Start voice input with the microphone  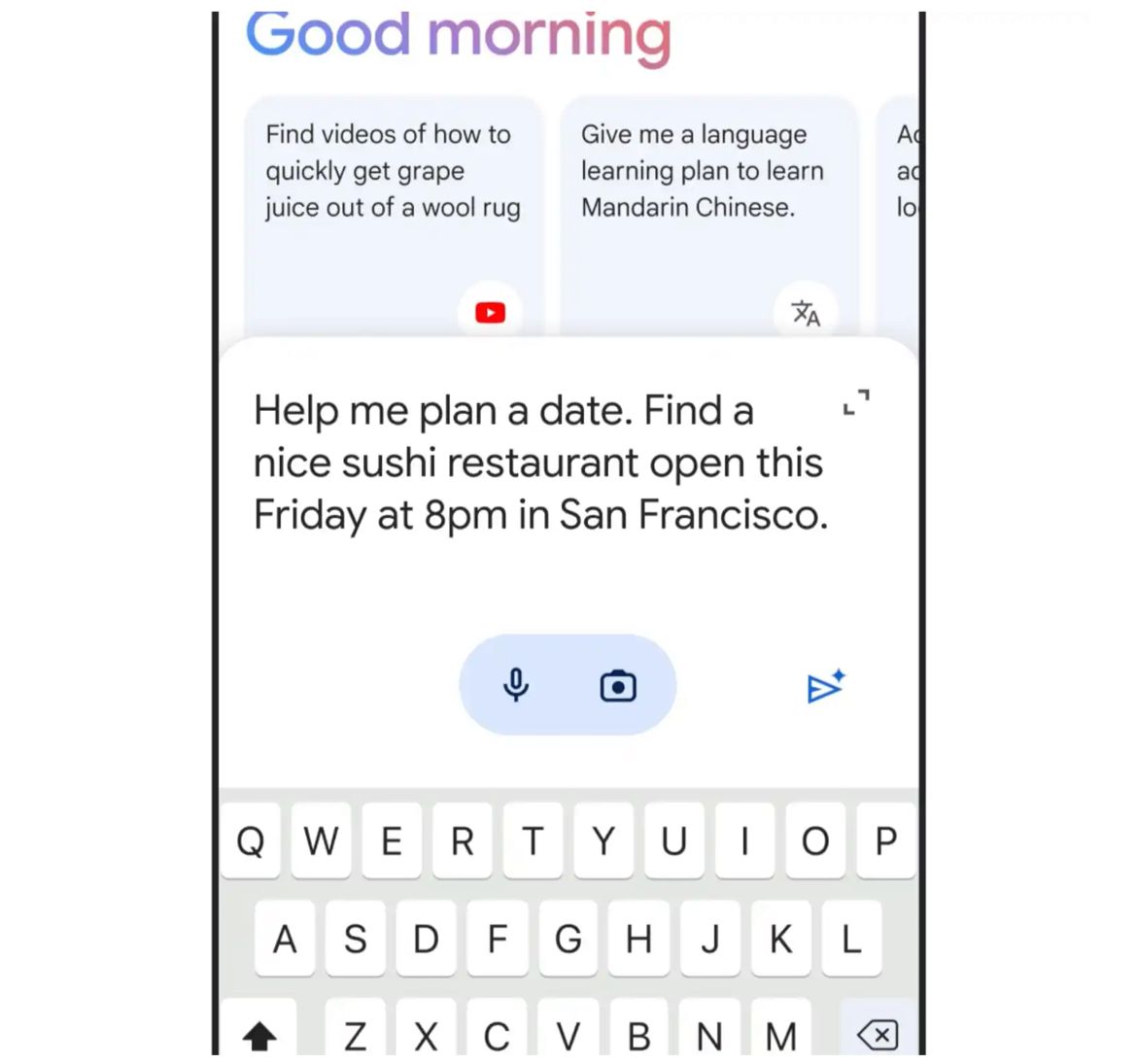516,686
